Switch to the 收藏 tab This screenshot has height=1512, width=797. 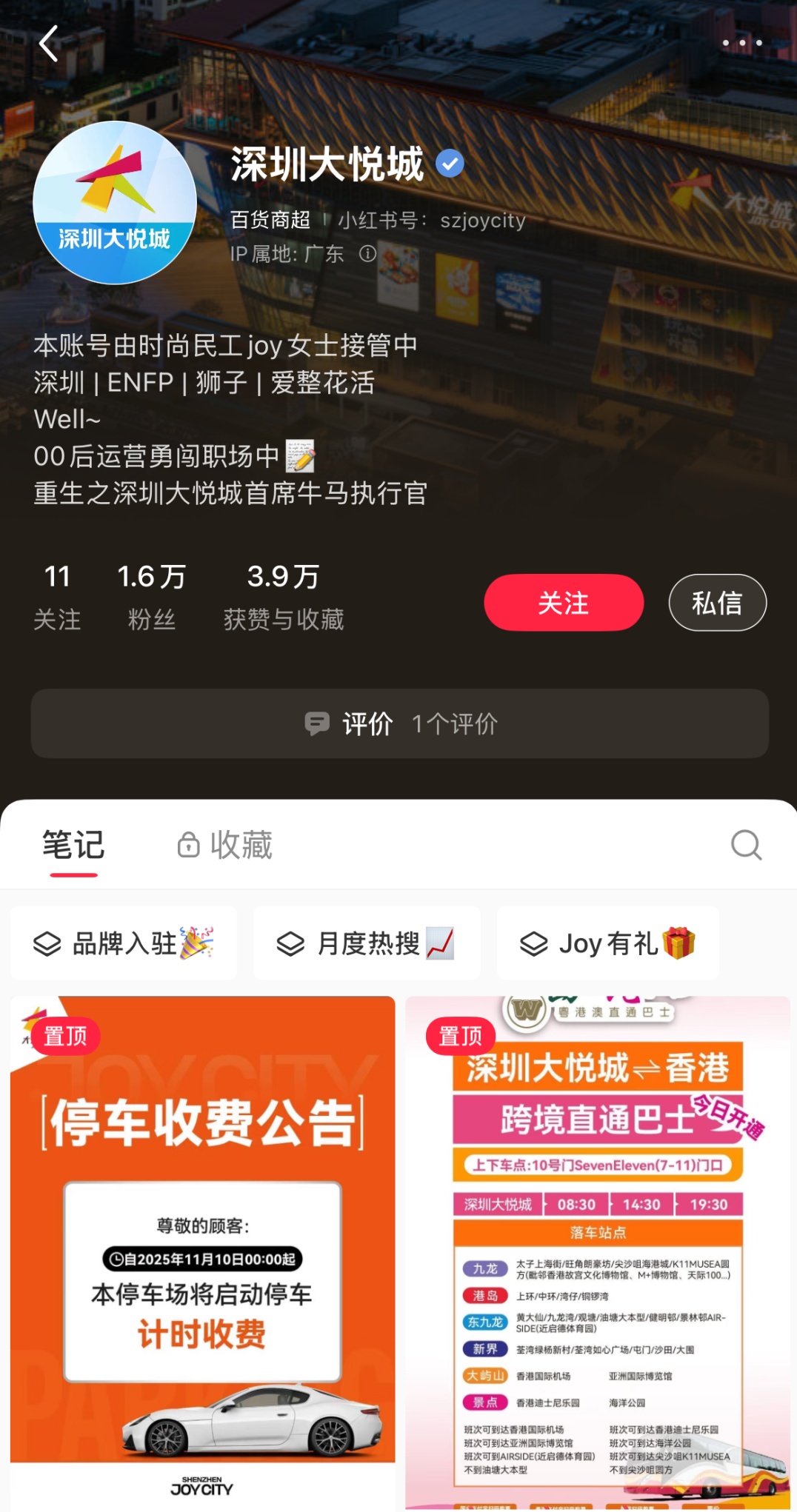click(225, 845)
